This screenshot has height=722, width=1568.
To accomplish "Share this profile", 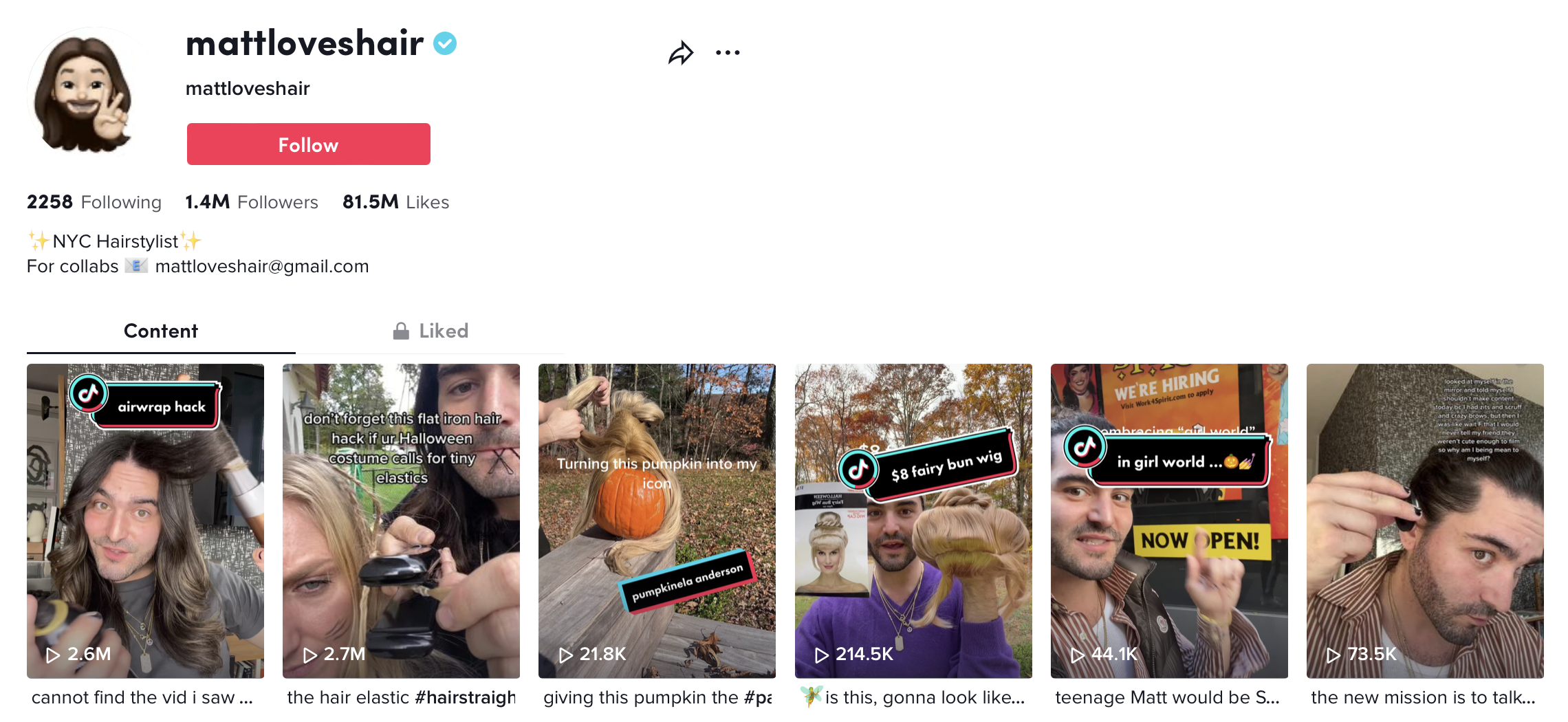I will click(x=681, y=53).
